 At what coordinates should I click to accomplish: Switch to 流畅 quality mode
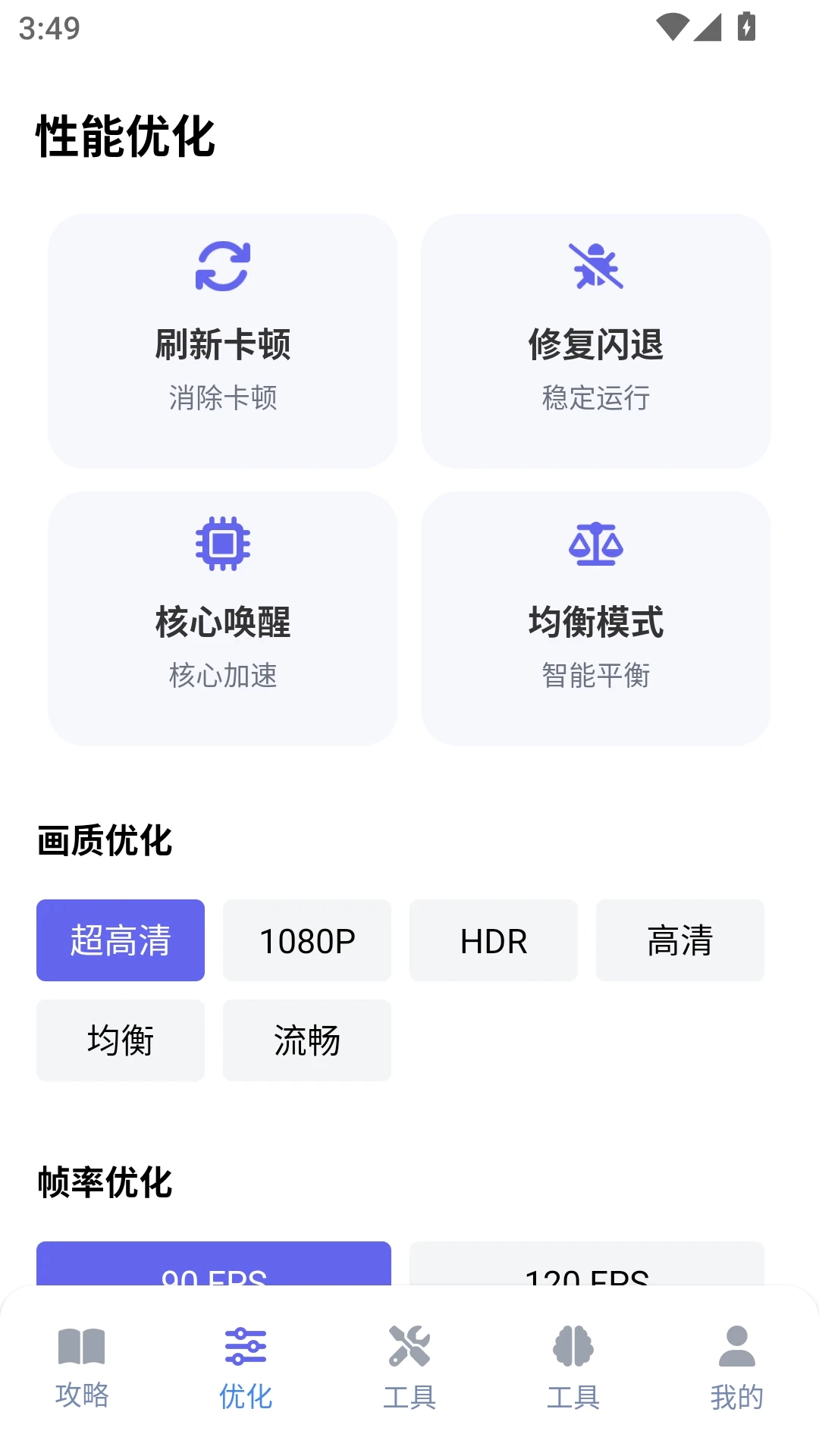tap(306, 1040)
